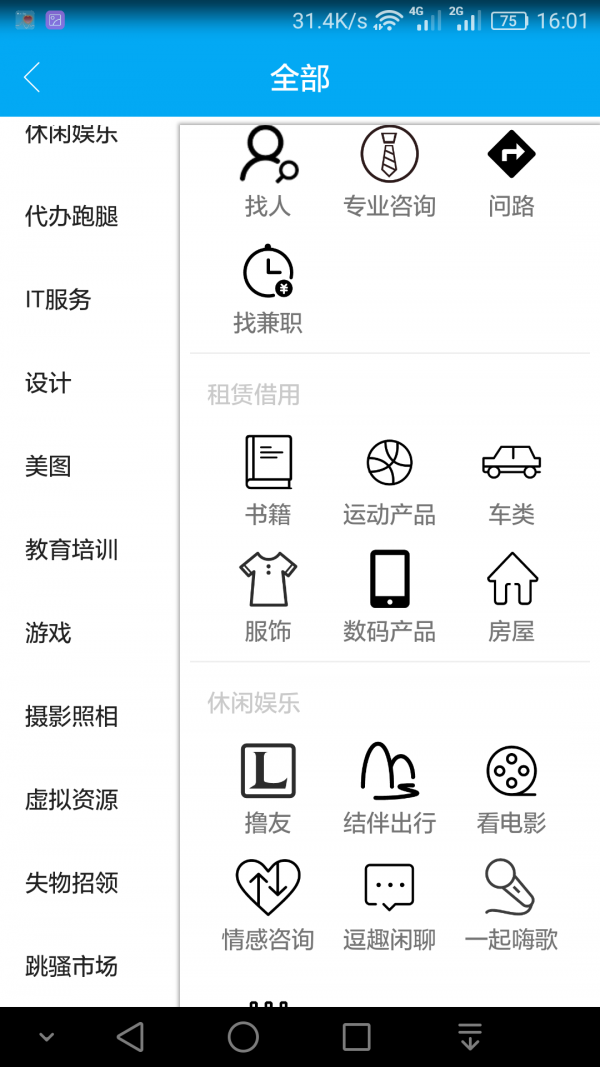This screenshot has width=600, height=1067.
Task: Browse 书籍 rentals
Action: click(x=268, y=480)
